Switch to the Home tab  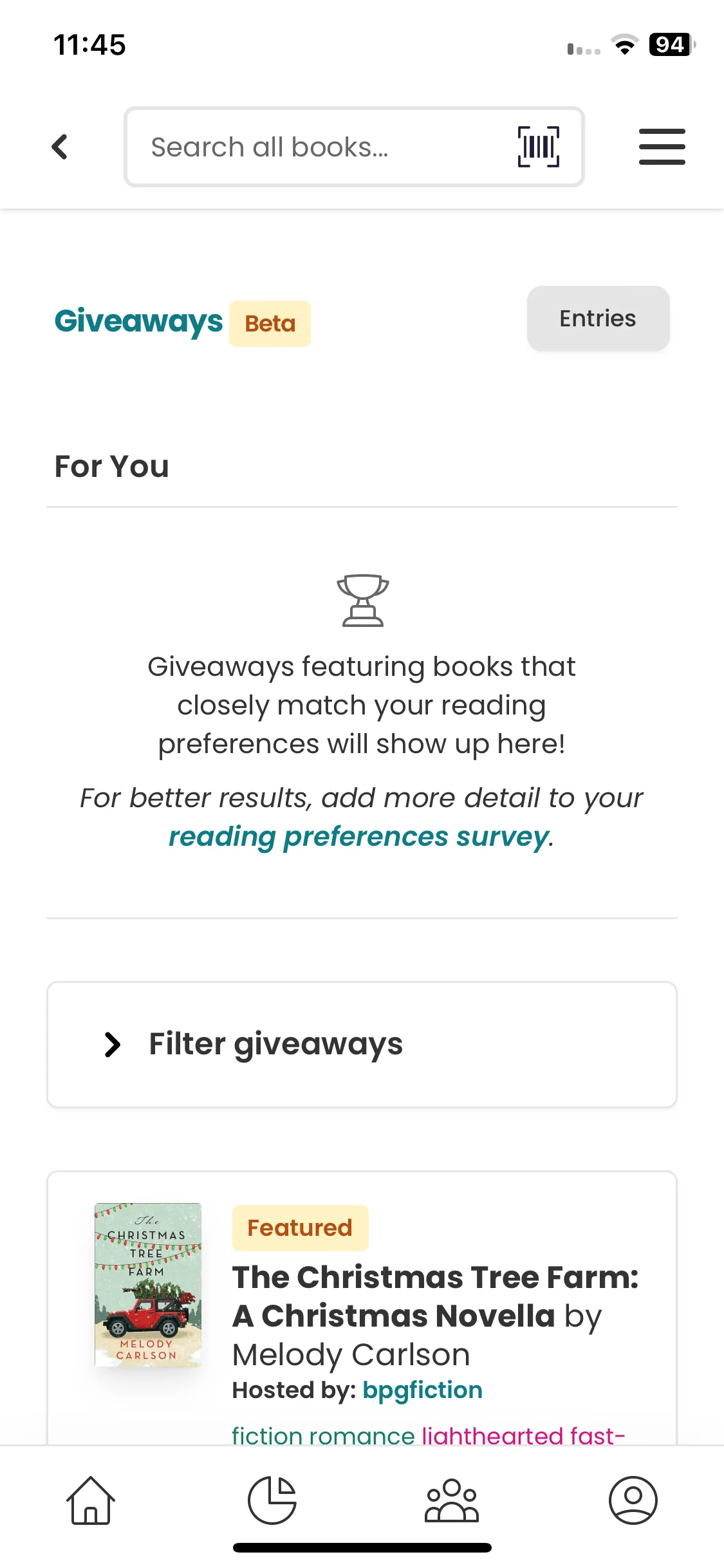pyautogui.click(x=91, y=1500)
